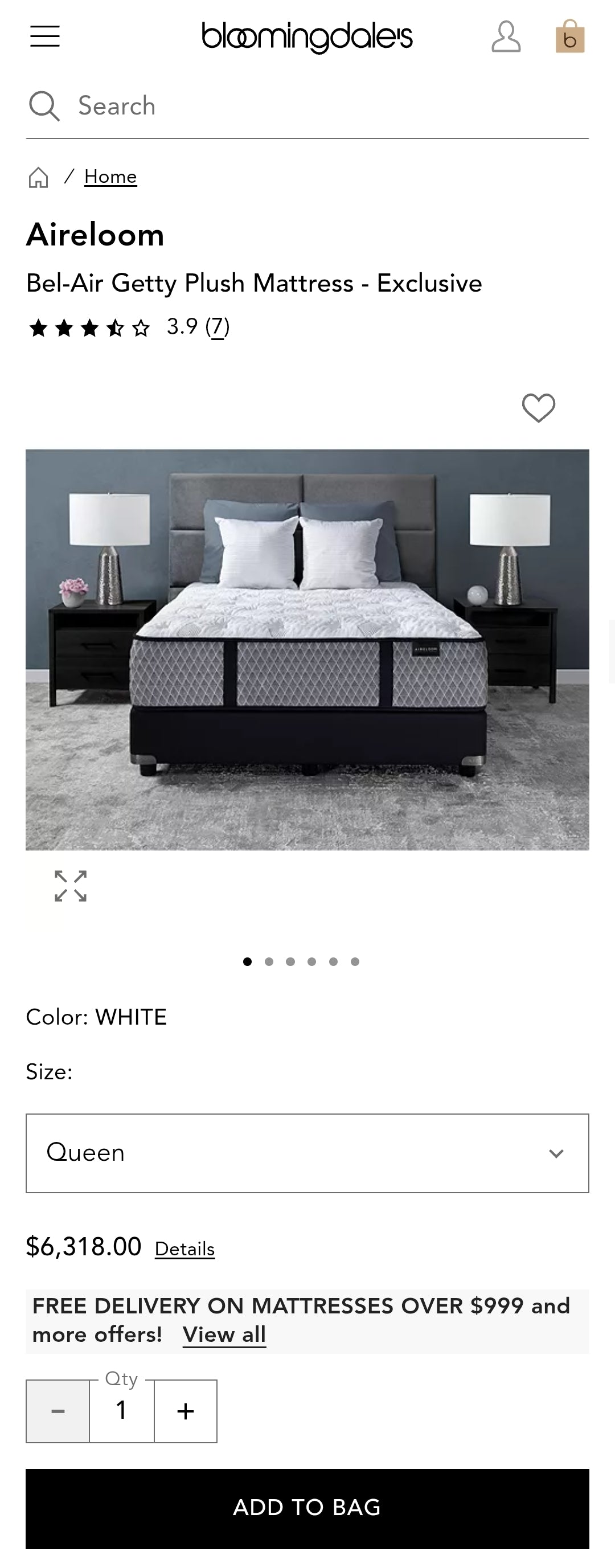
Task: Open the account sign-in icon
Action: point(506,36)
